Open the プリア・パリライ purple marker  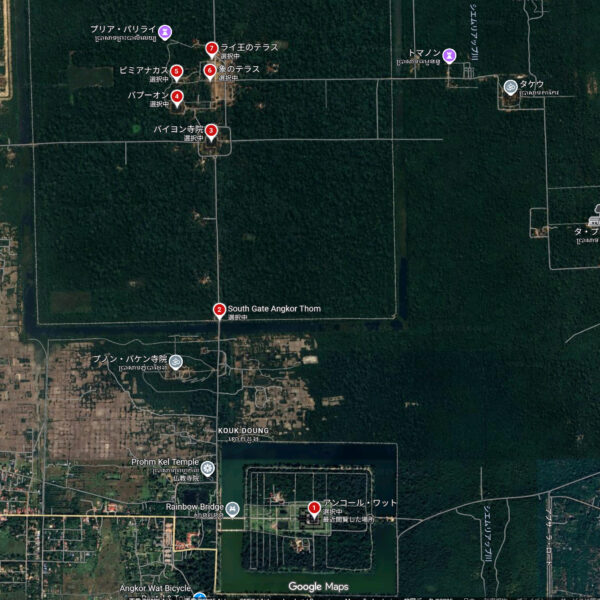(x=166, y=31)
